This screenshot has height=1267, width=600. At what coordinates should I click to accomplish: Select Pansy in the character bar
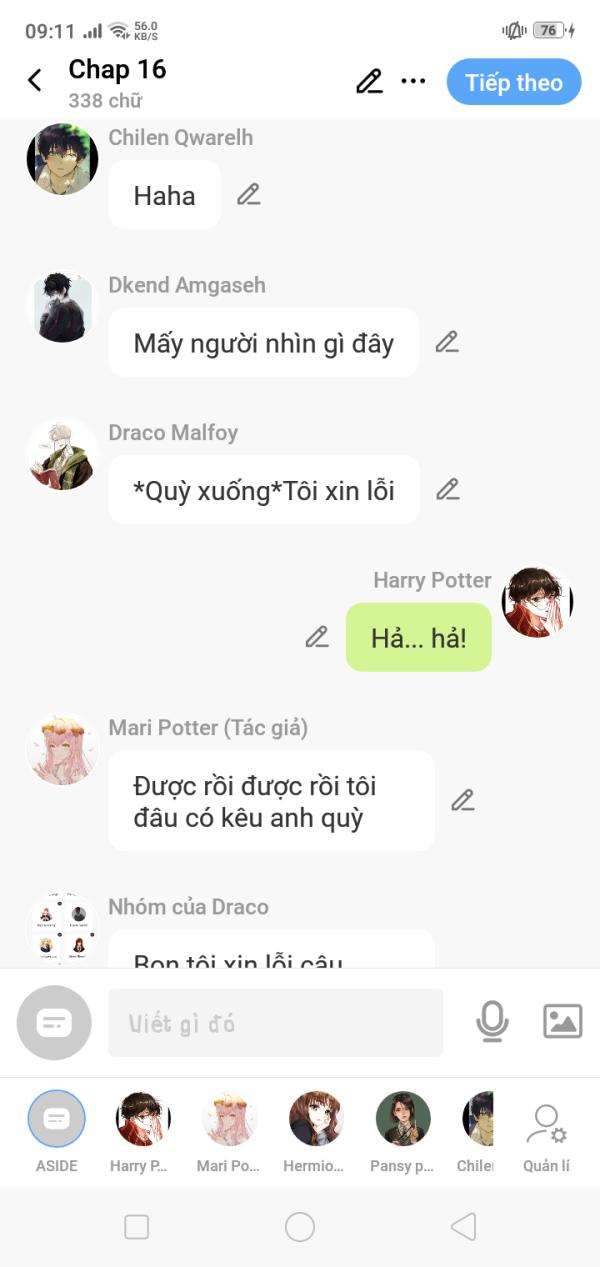pyautogui.click(x=403, y=1131)
